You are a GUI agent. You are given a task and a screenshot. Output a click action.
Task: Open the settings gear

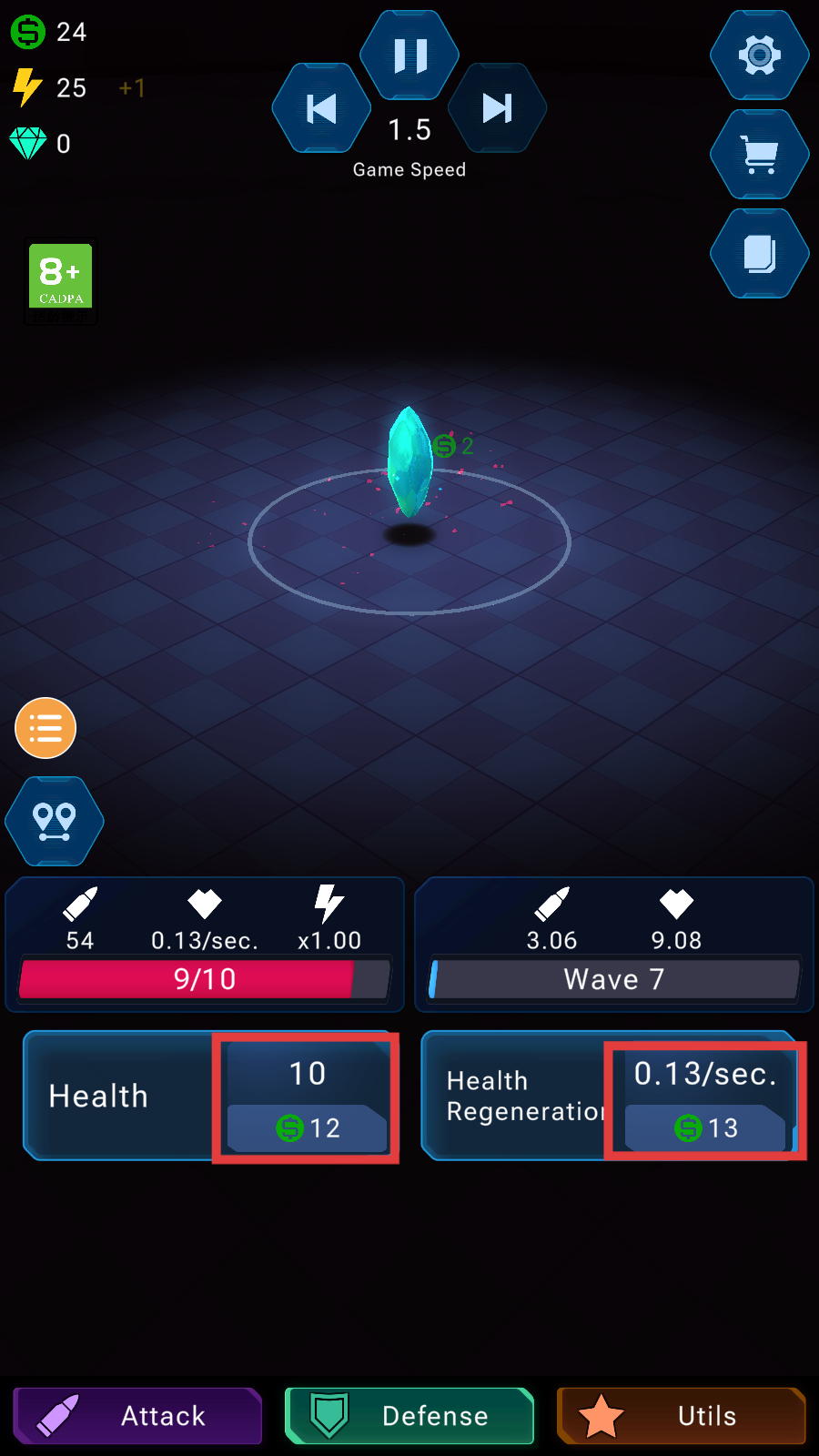[759, 56]
